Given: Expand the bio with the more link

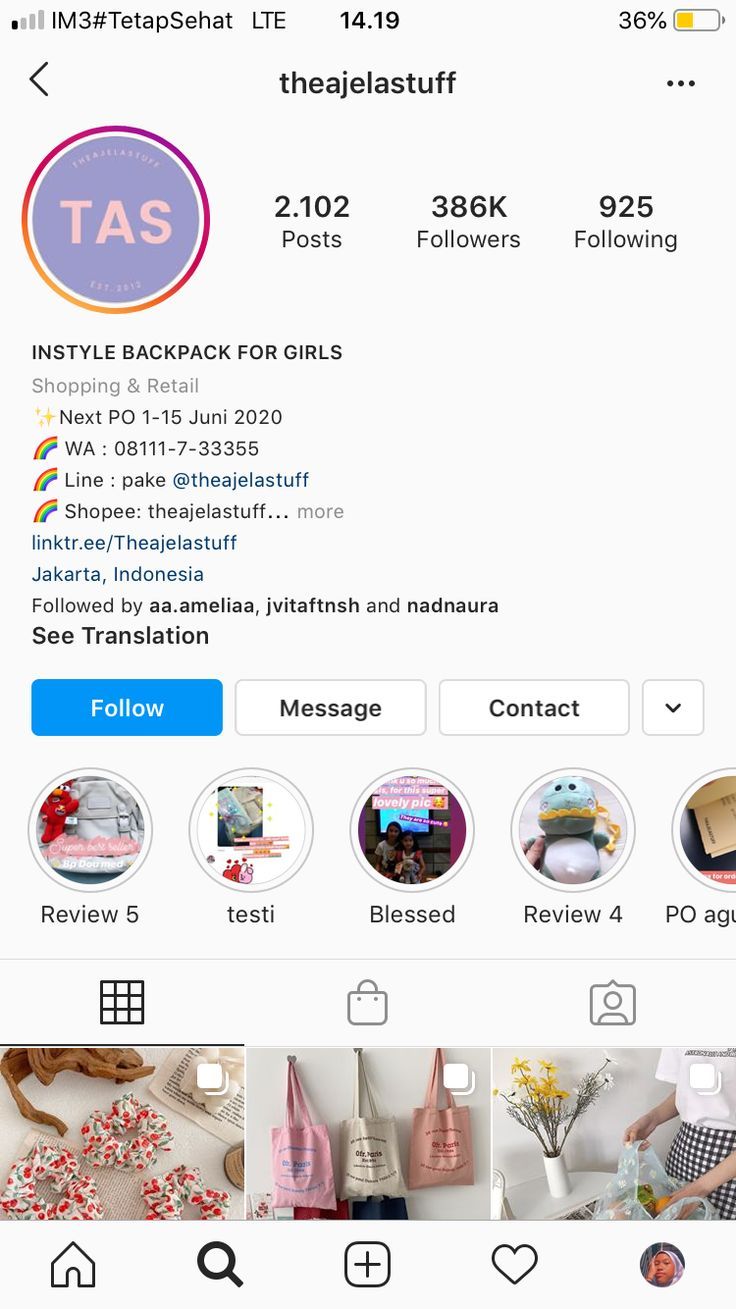Looking at the screenshot, I should tap(320, 511).
